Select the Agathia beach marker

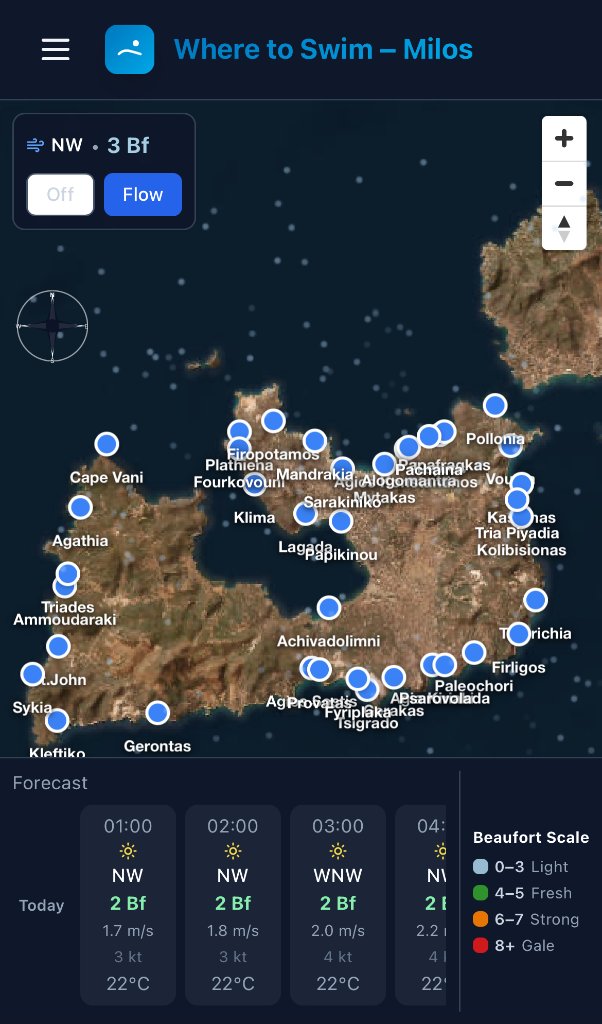point(80,507)
